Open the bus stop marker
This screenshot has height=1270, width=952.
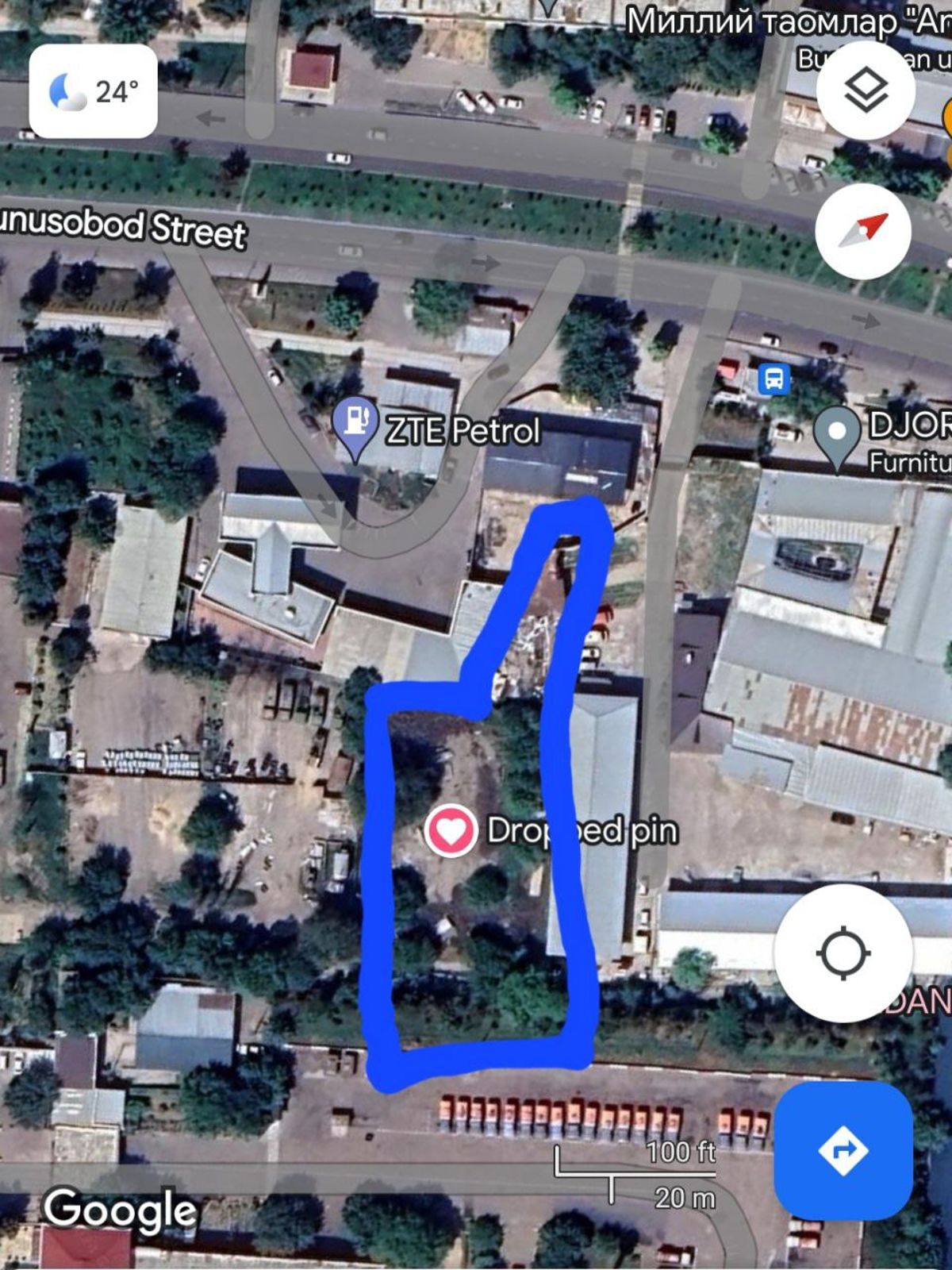pos(773,379)
